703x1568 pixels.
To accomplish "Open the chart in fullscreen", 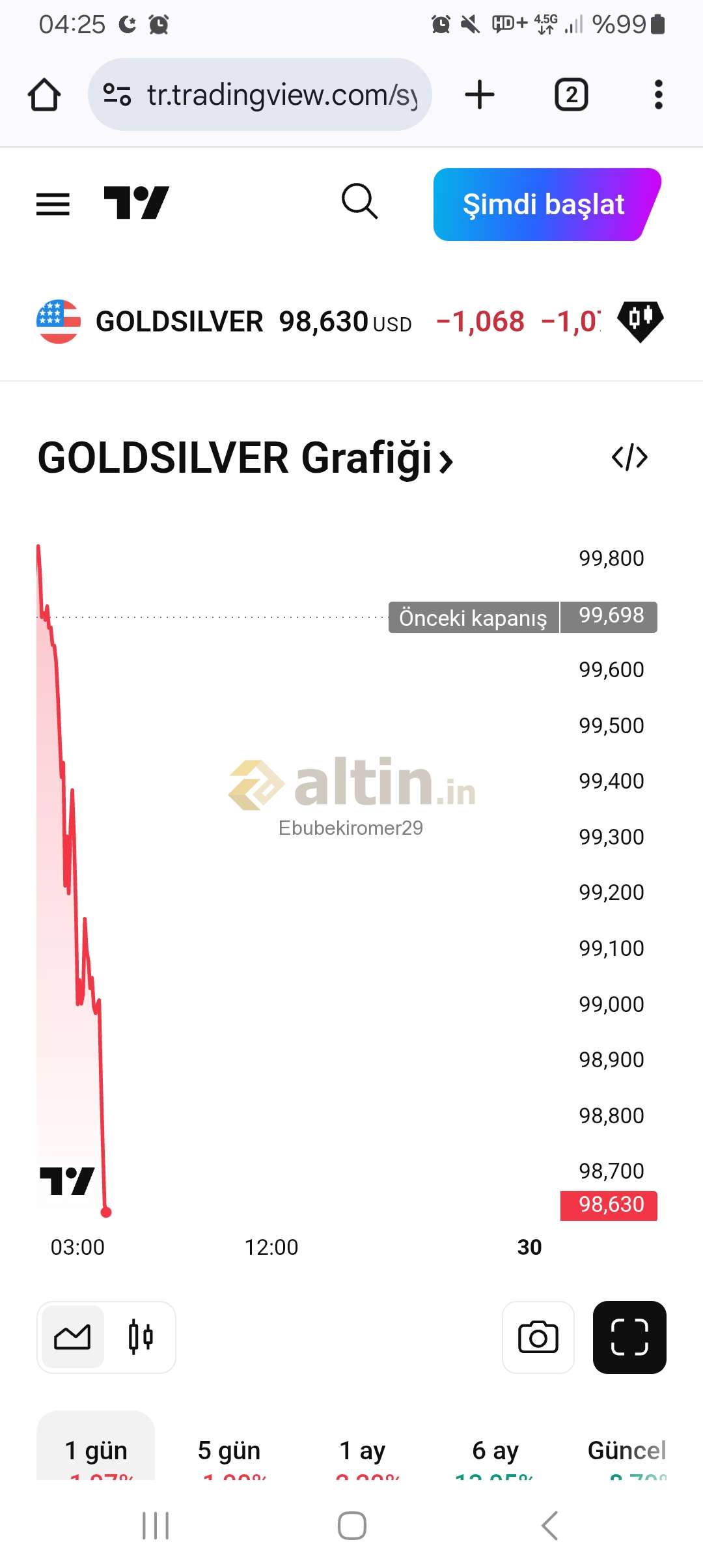I will pos(629,1337).
